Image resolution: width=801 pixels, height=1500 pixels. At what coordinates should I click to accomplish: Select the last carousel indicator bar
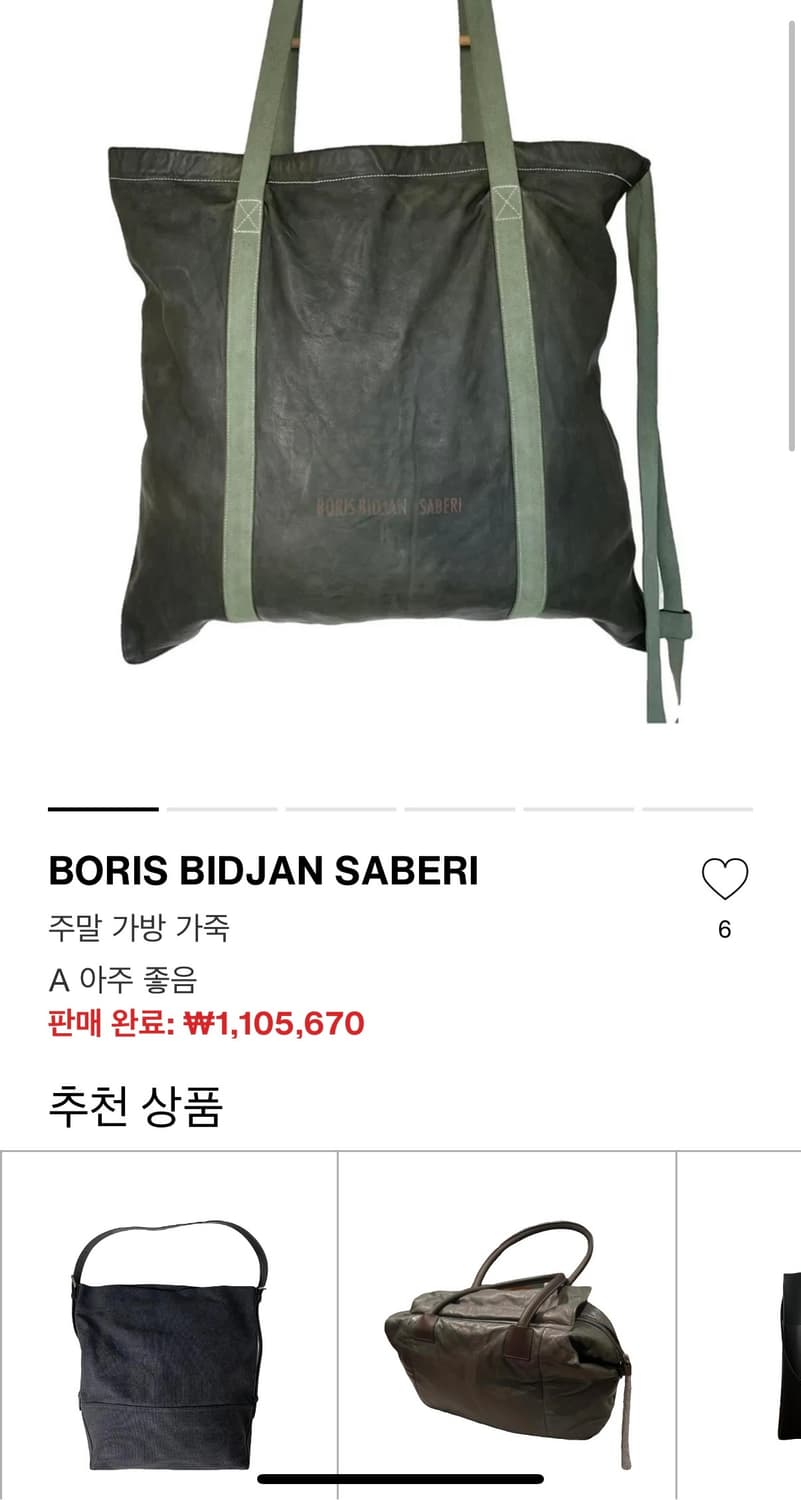pos(700,808)
